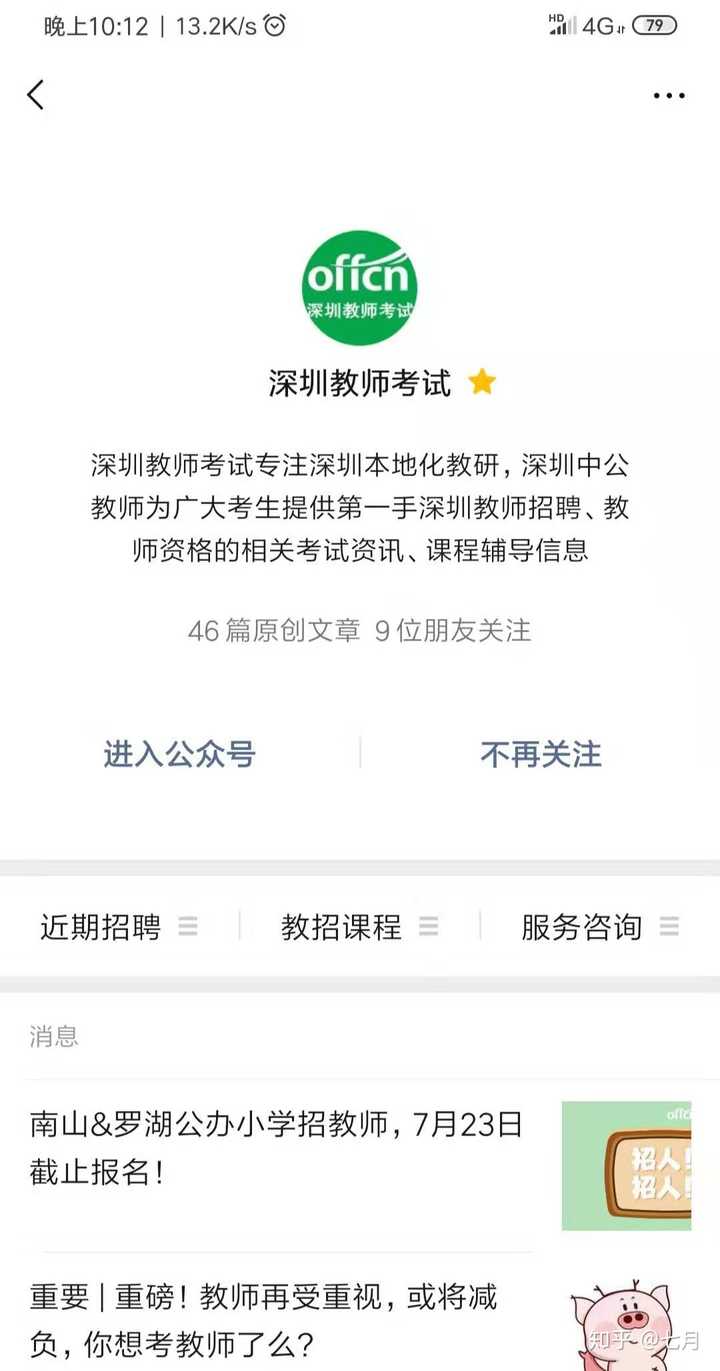Screen dimensions: 720x1371
Task: Open the article 南山&罗湖公办小学招教师
Action: 360,1166
